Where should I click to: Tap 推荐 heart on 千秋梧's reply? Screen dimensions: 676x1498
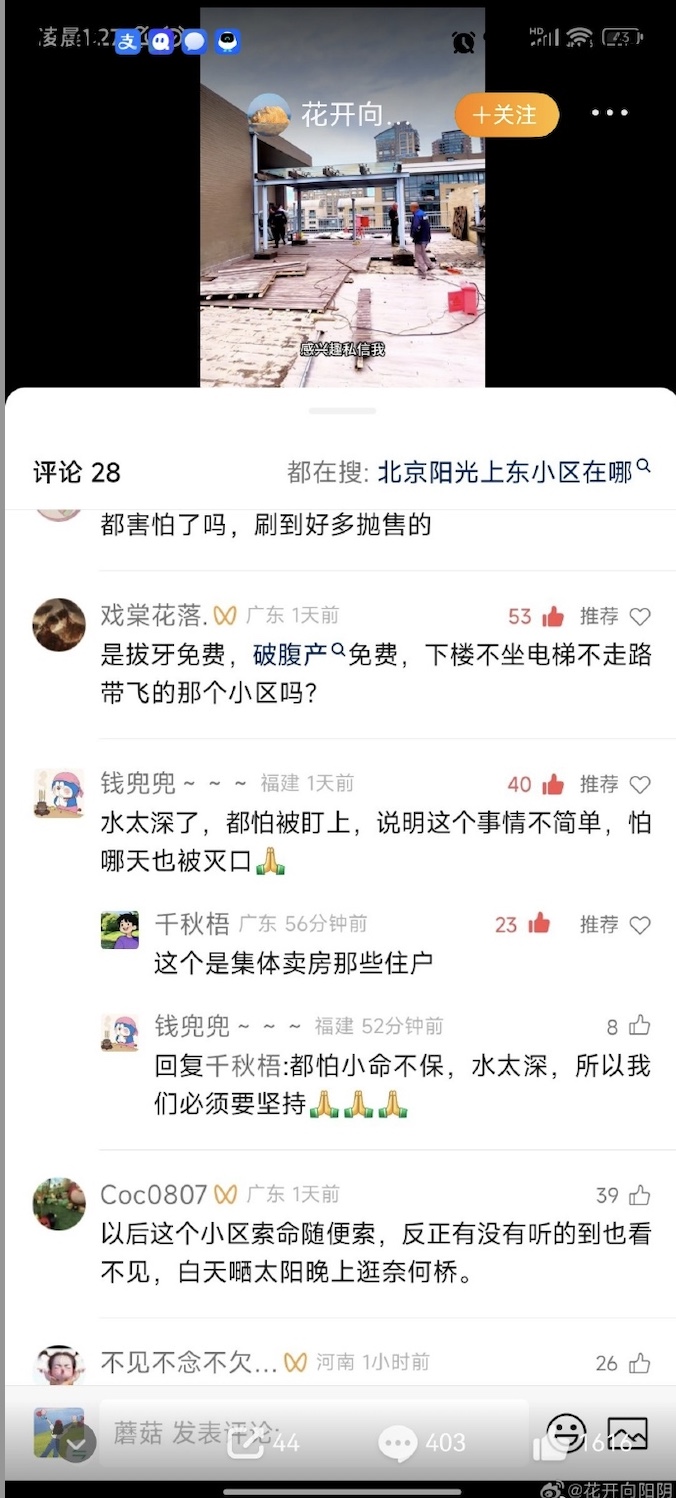(640, 924)
